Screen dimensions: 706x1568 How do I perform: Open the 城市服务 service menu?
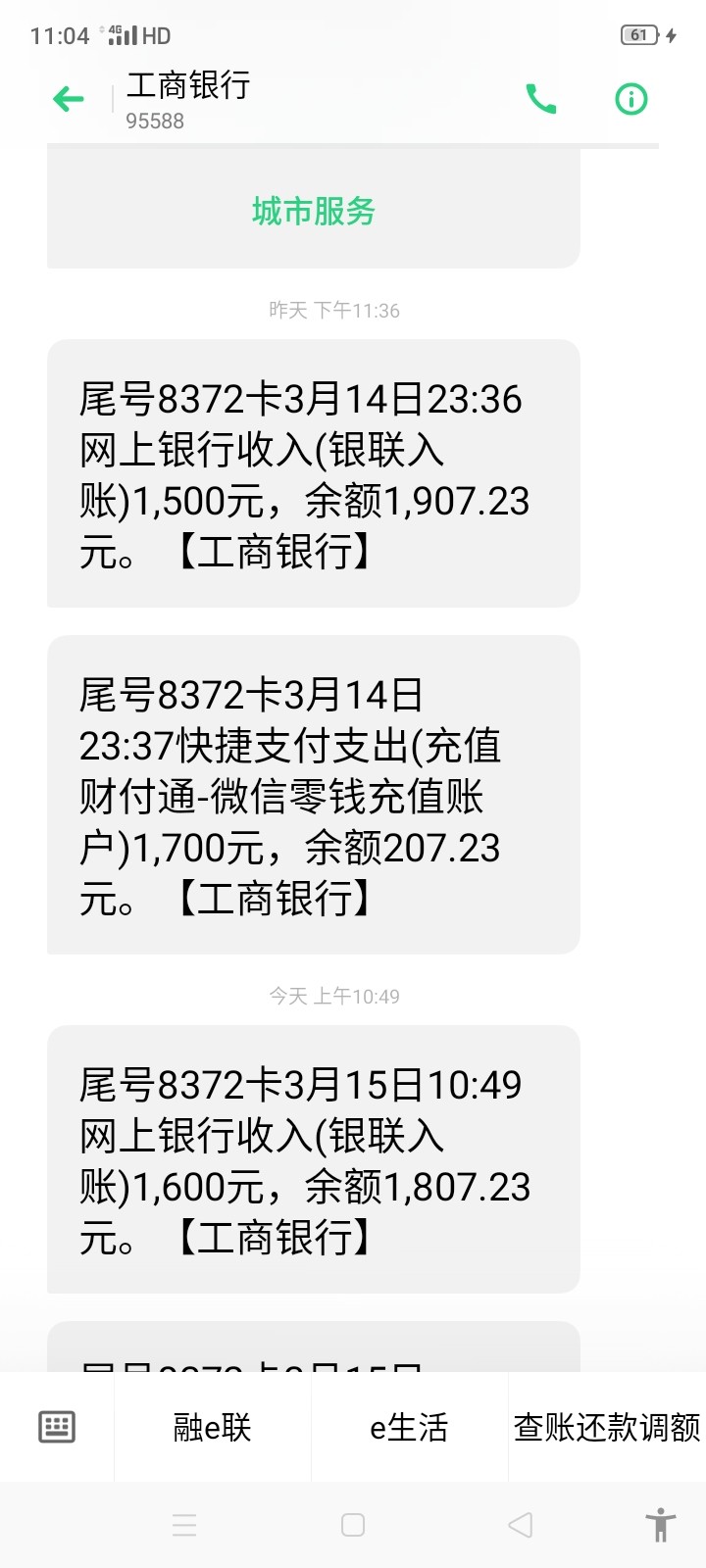click(315, 210)
